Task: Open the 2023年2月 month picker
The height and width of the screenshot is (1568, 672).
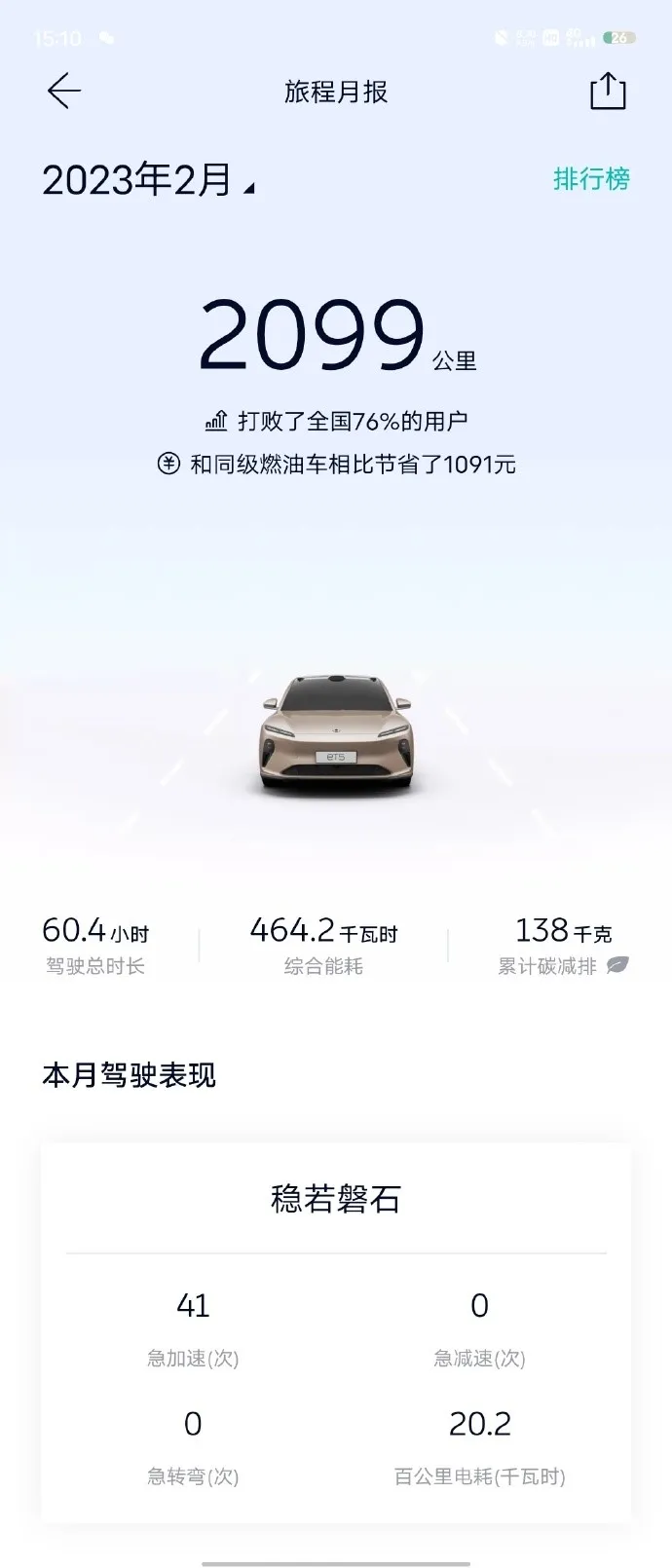Action: coord(148,180)
